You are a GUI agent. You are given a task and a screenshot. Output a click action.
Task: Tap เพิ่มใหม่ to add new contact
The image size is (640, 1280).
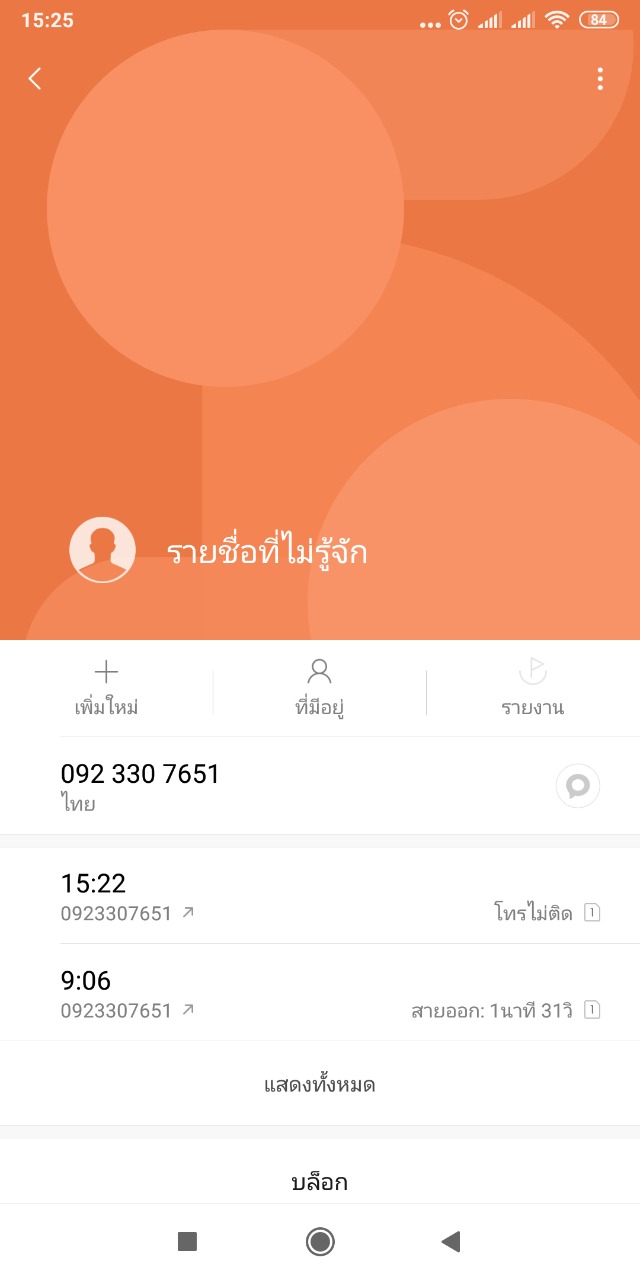tap(106, 688)
